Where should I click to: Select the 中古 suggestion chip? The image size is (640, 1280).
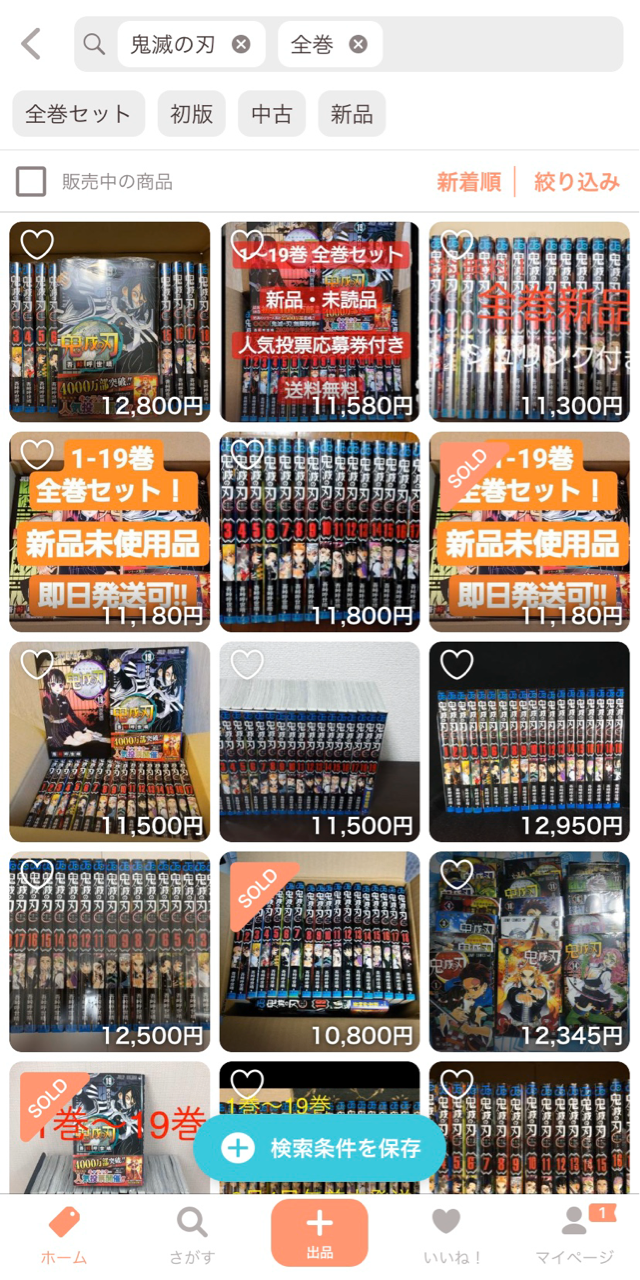click(x=272, y=114)
